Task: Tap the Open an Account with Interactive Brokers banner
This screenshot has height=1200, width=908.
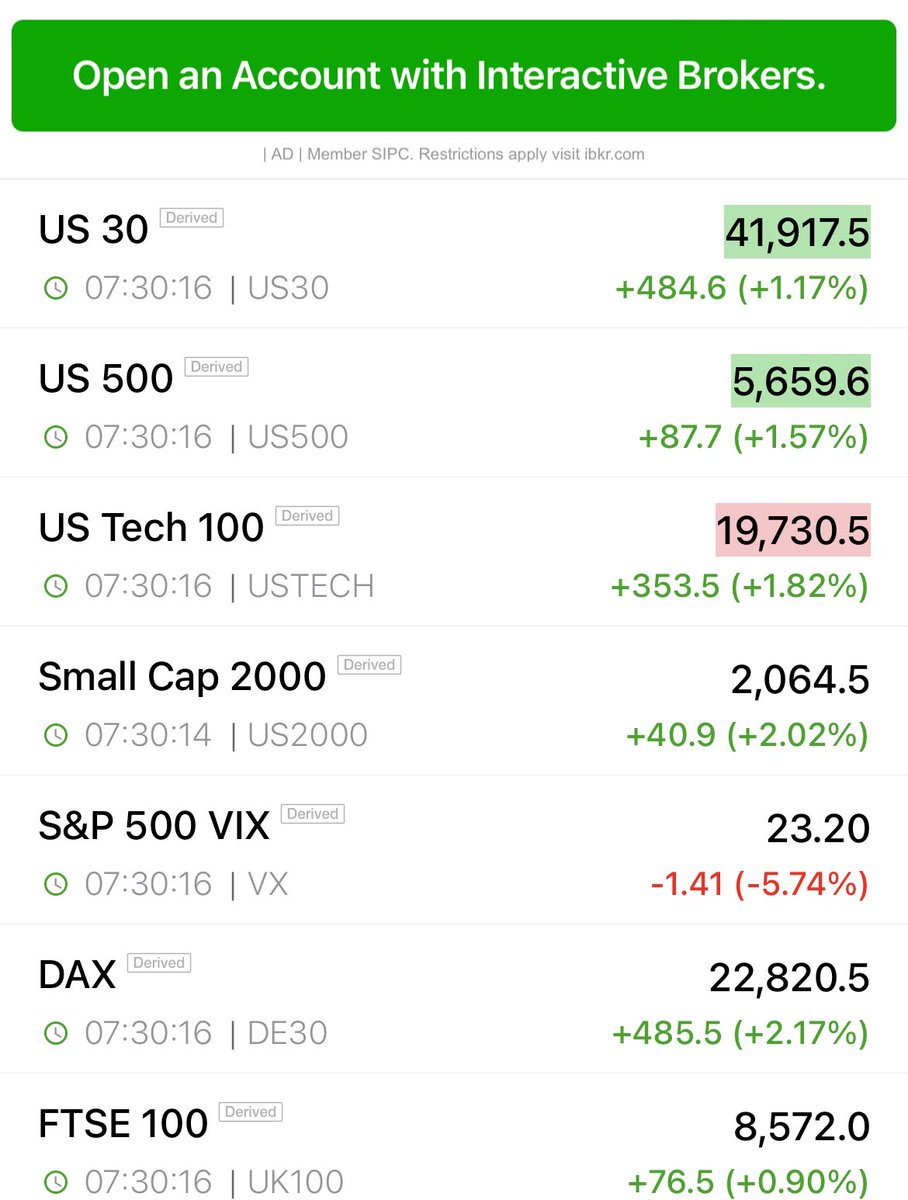Action: click(453, 76)
